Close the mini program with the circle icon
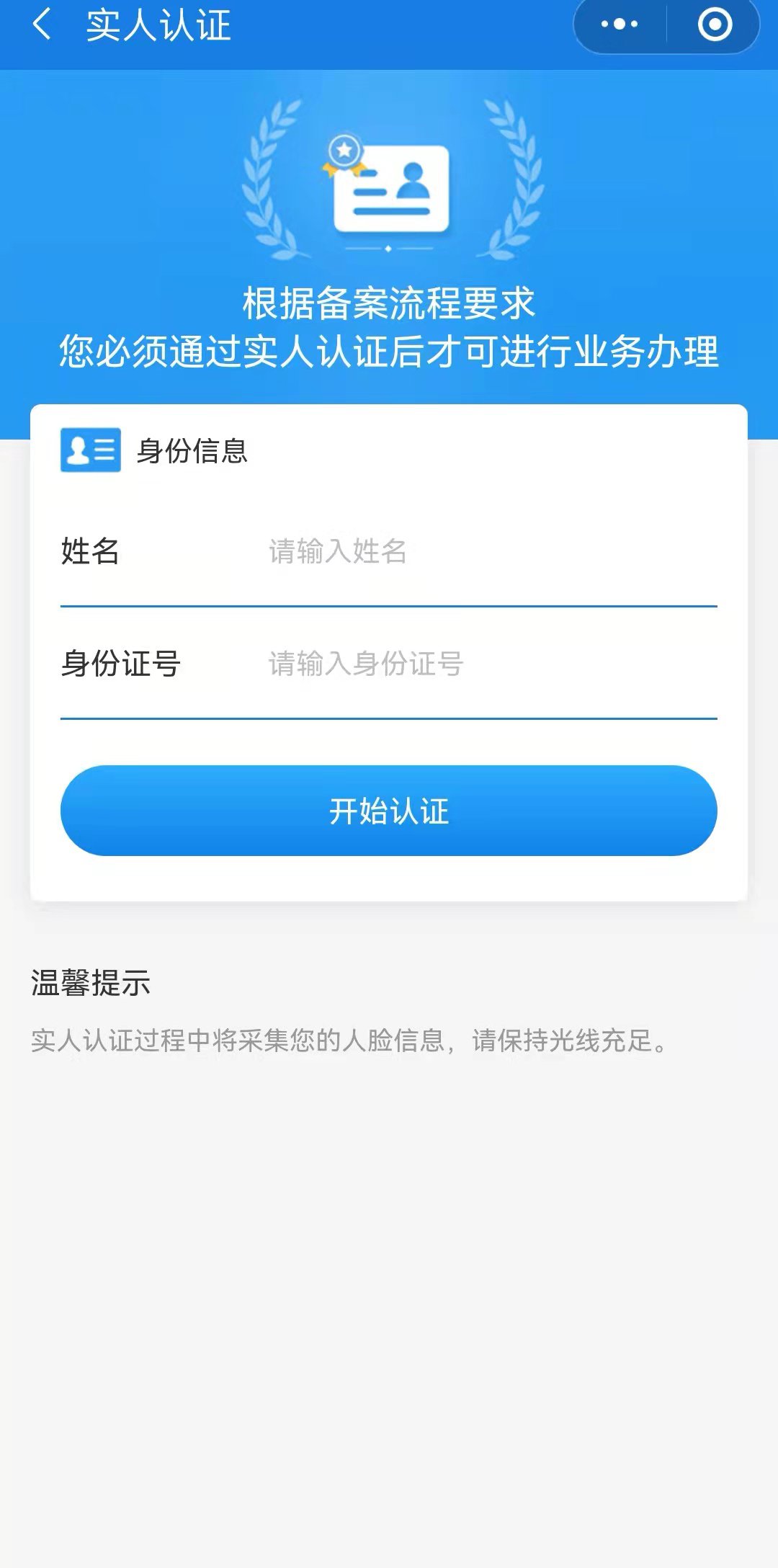This screenshot has height=1568, width=778. 715,24
